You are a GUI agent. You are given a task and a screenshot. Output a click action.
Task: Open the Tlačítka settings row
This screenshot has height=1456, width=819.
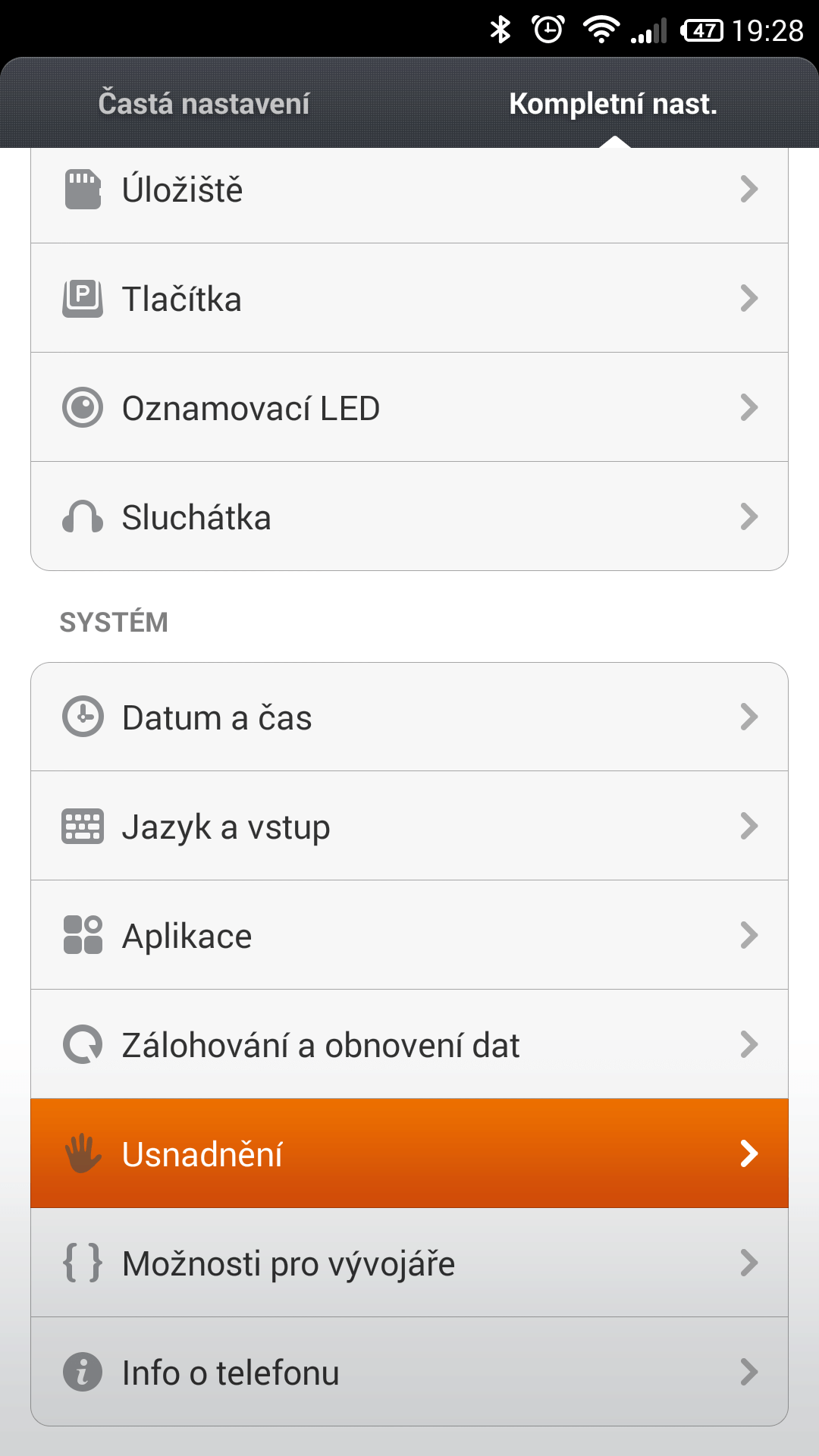coord(409,298)
